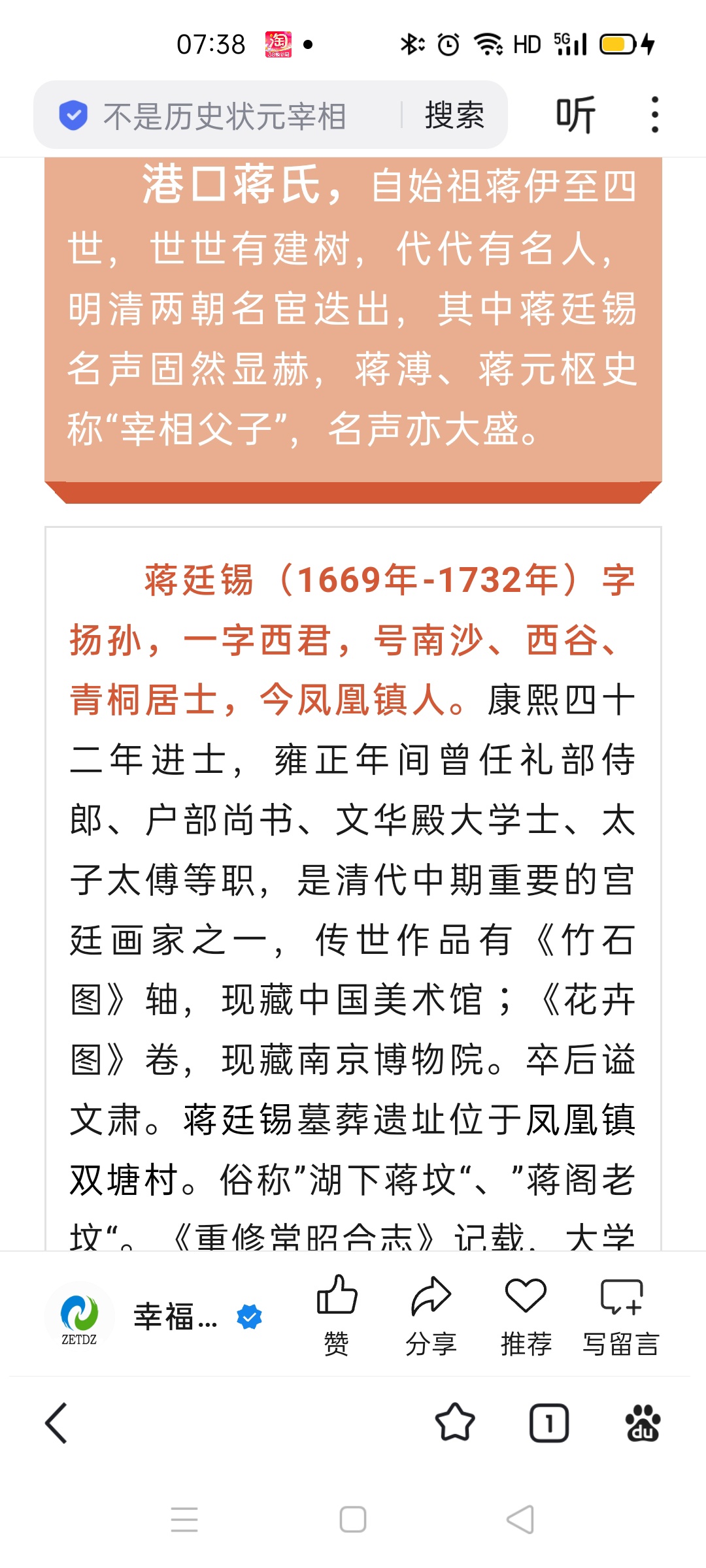Go back with the left arrow
This screenshot has width=706, height=1568.
57,1423
